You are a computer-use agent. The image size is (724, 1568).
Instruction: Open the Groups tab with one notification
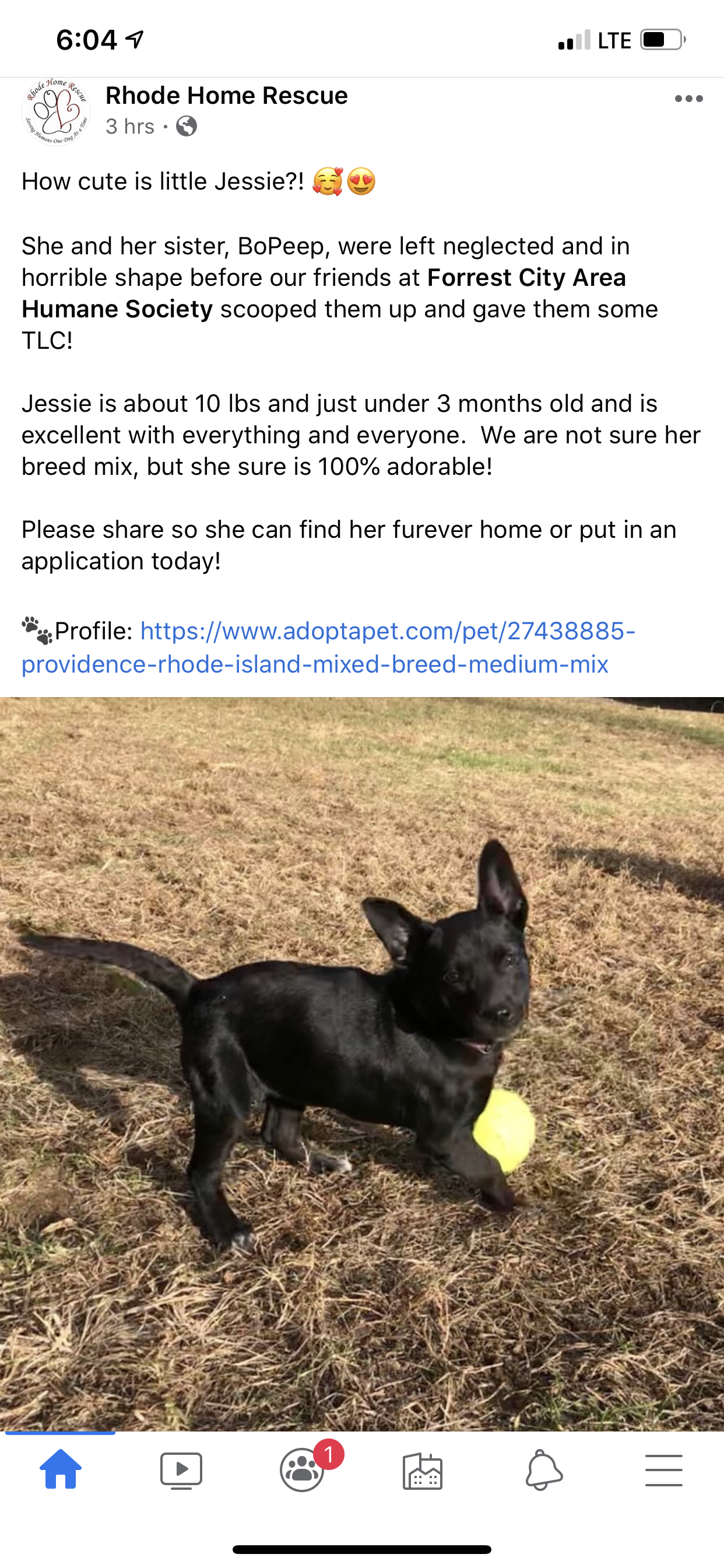tap(302, 1471)
